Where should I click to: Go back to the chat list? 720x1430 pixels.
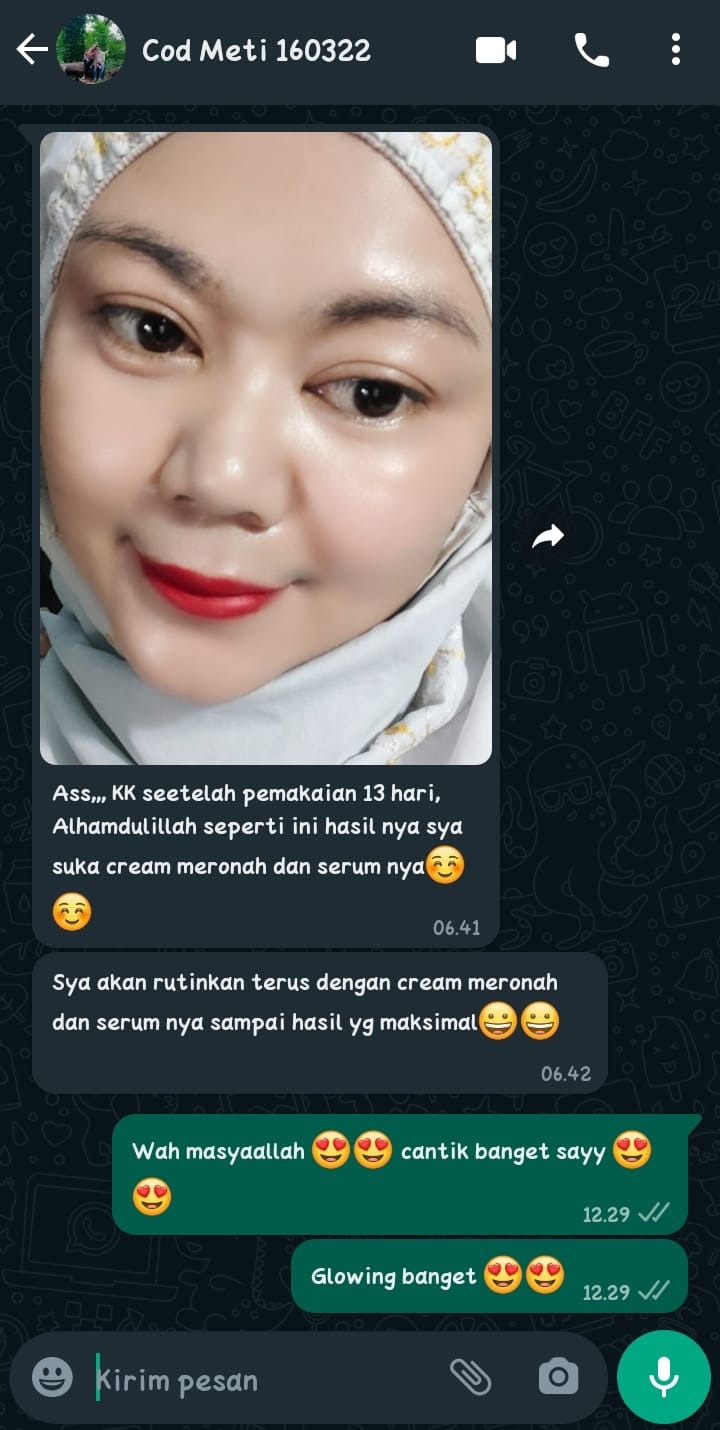click(x=32, y=50)
